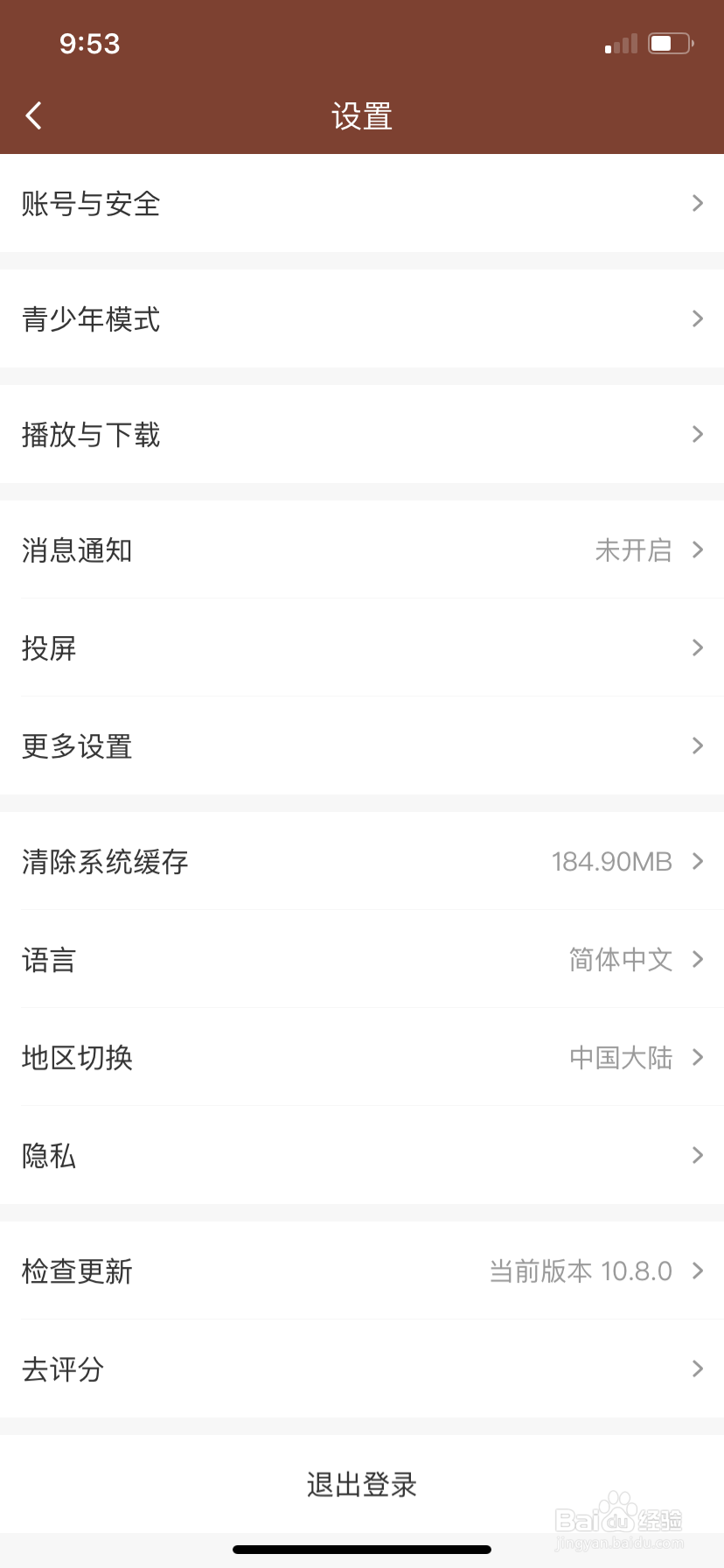Change language from 简体中文

tap(362, 960)
